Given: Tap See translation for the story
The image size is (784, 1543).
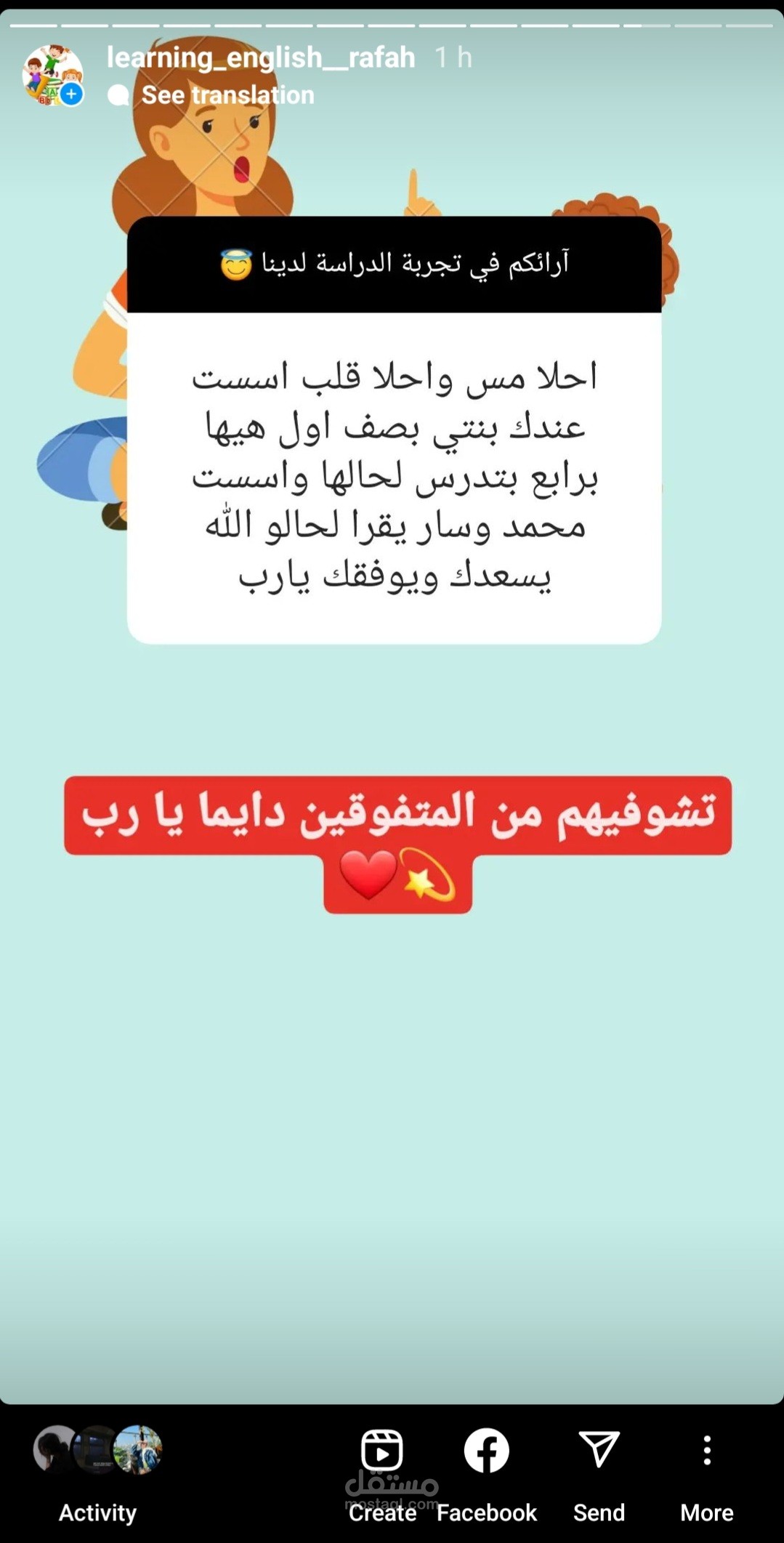Looking at the screenshot, I should tap(211, 94).
